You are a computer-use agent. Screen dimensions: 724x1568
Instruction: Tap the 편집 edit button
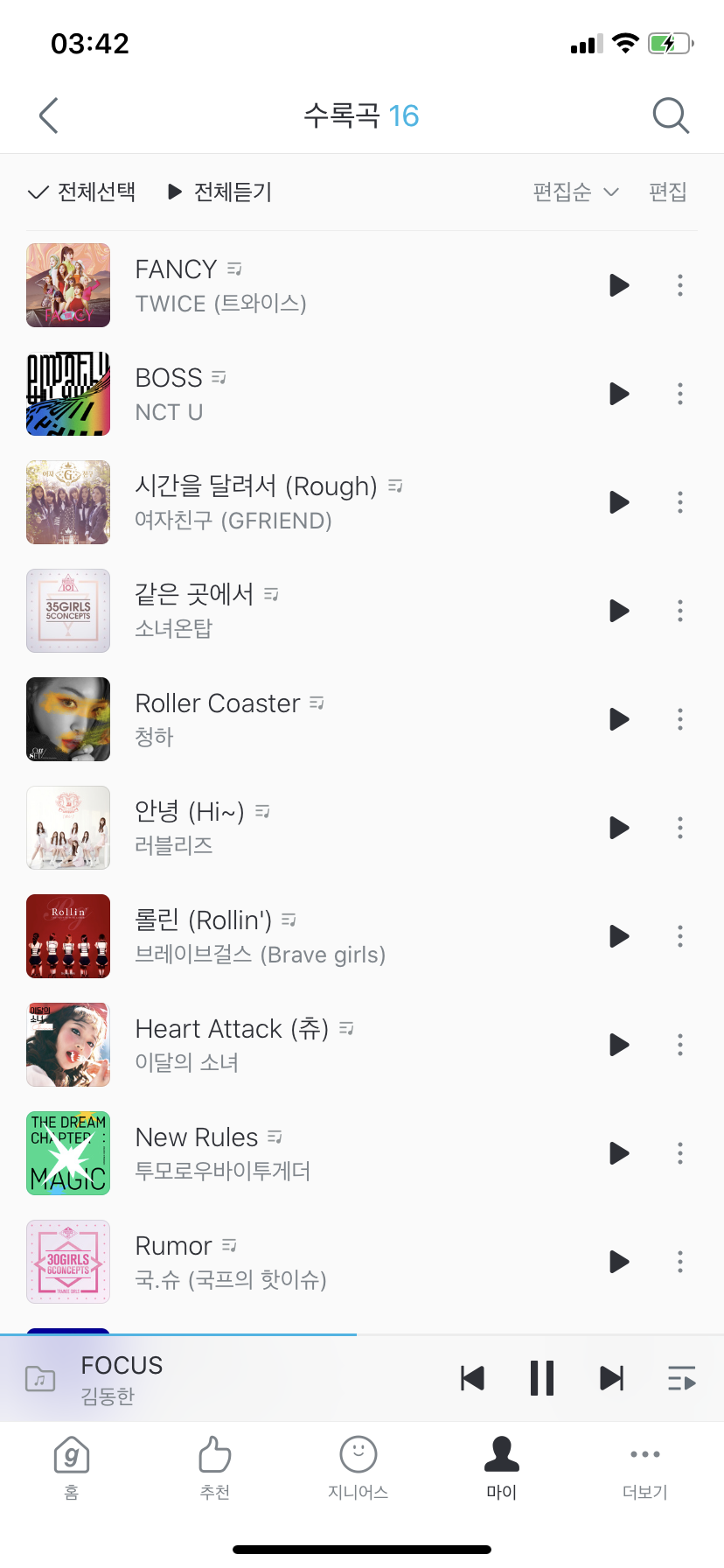(667, 192)
